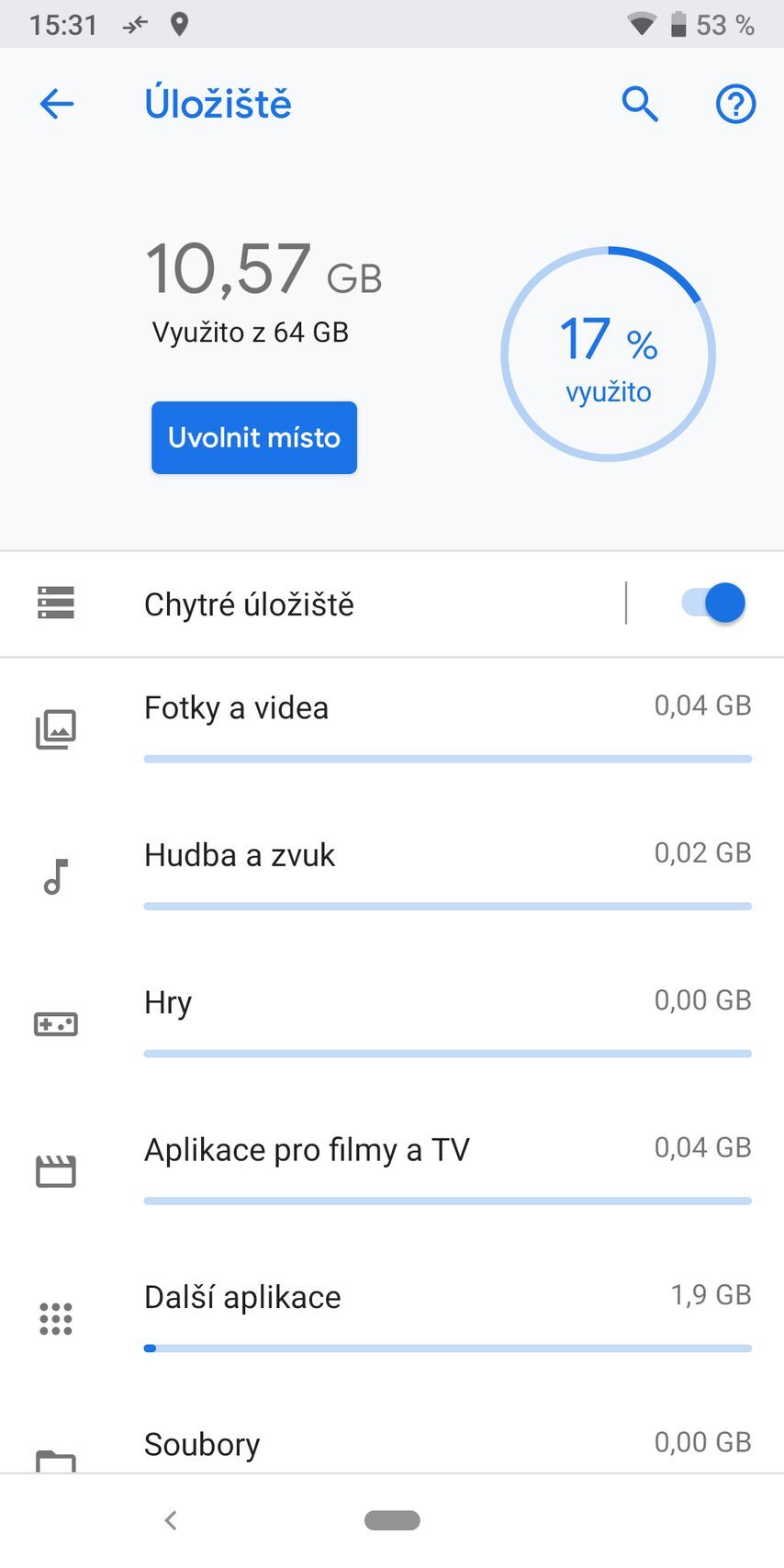Viewport: 784px width, 1568px height.
Task: Click the game controller icon for Hry
Action: (55, 1023)
